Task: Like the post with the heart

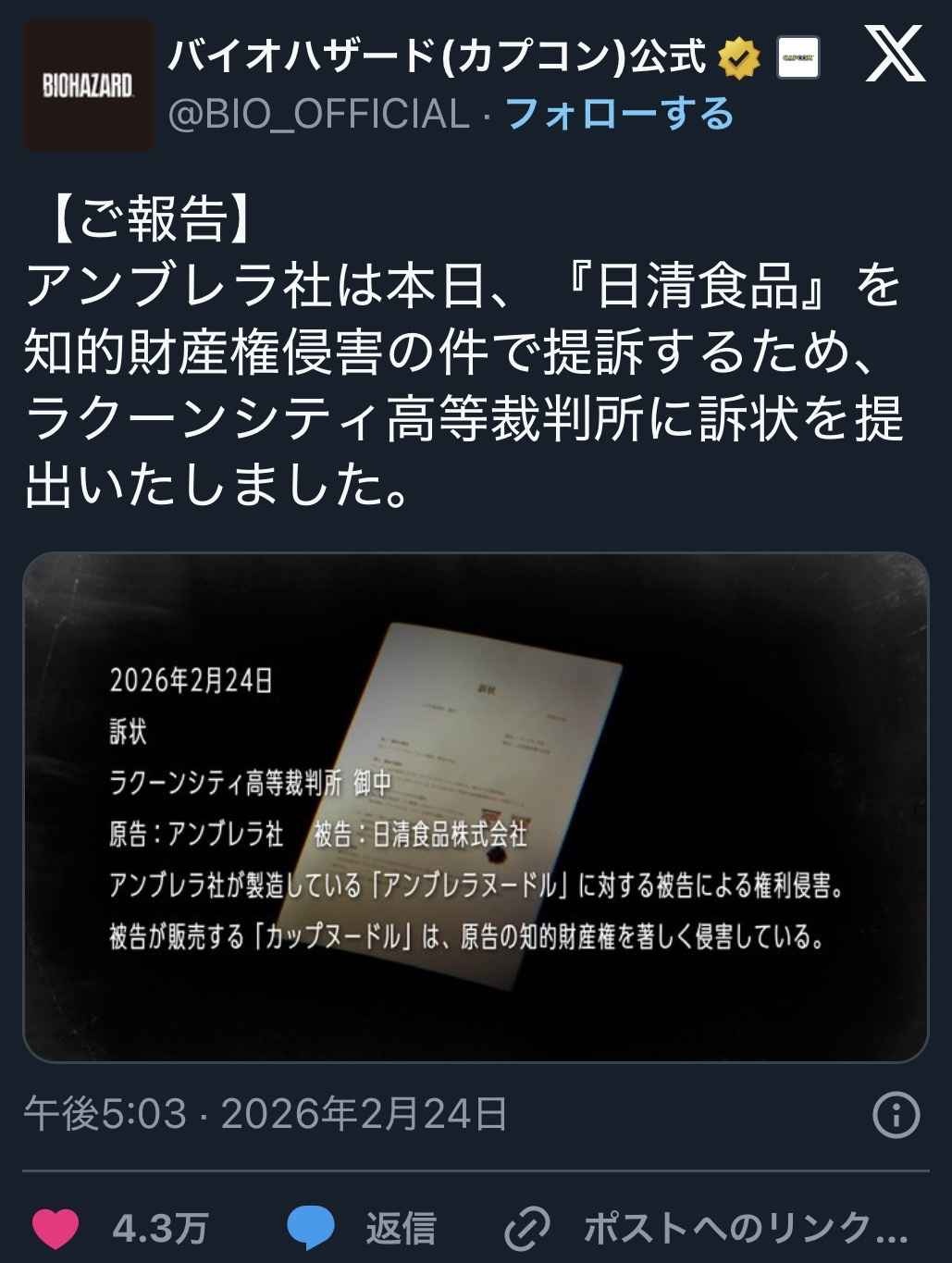Action: click(x=56, y=1228)
